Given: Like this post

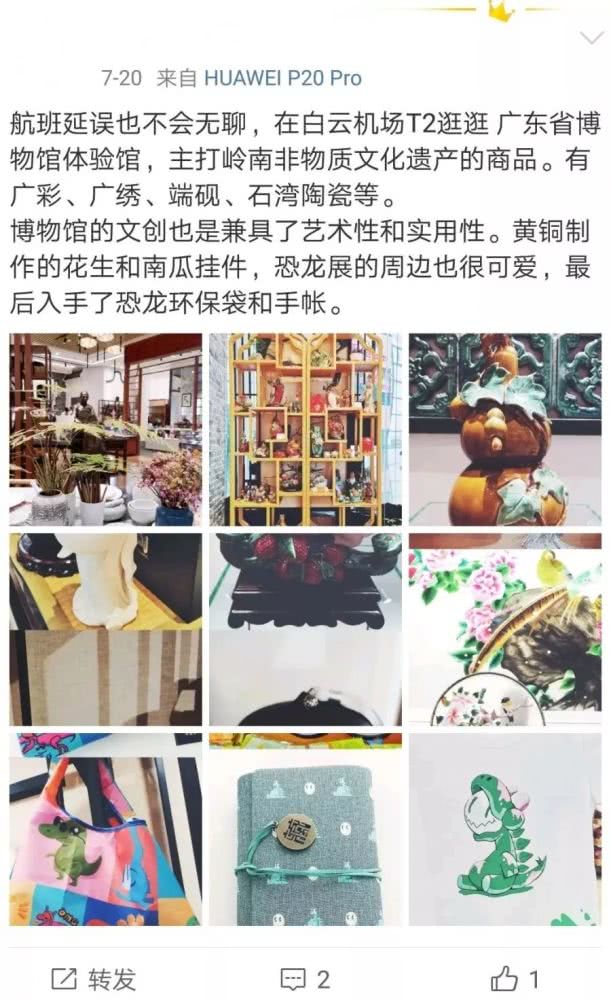Looking at the screenshot, I should pos(515,978).
